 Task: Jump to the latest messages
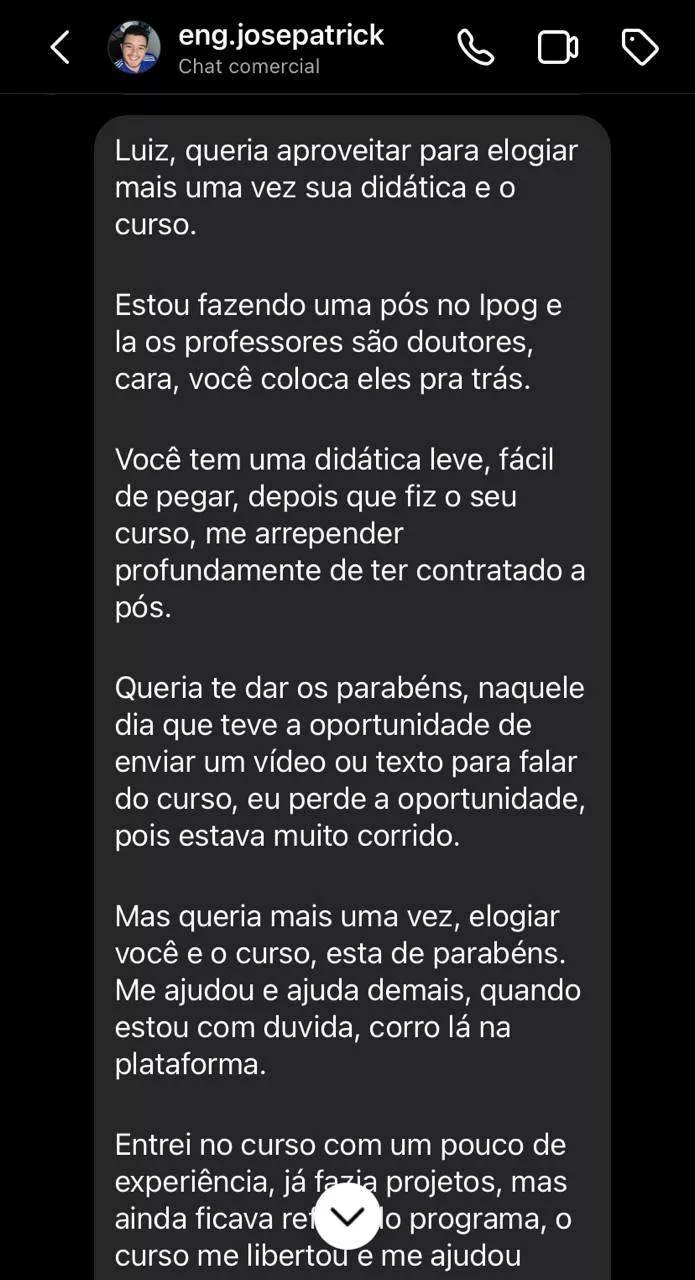click(x=347, y=1215)
